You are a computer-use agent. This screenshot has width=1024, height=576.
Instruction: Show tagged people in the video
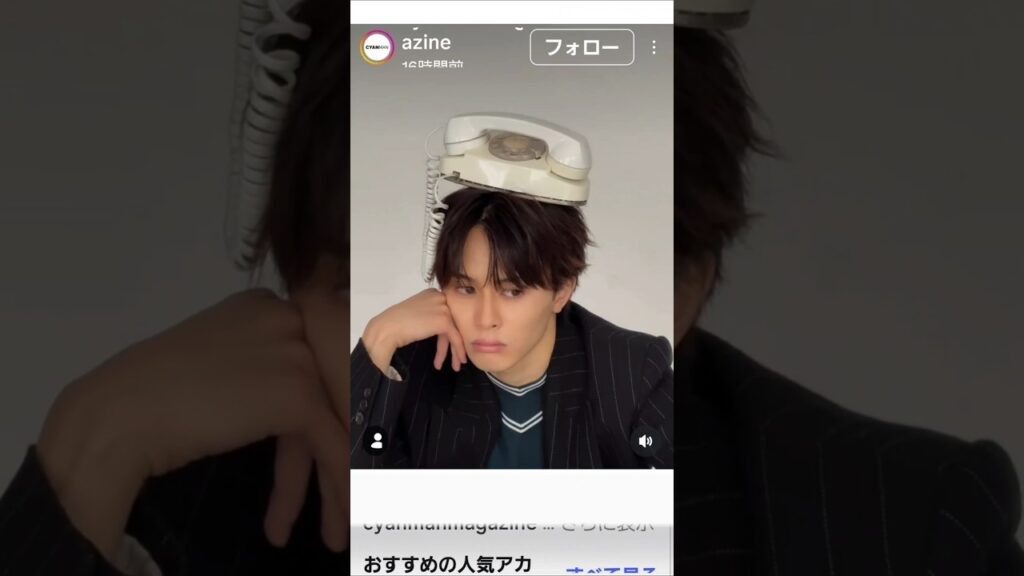376,440
